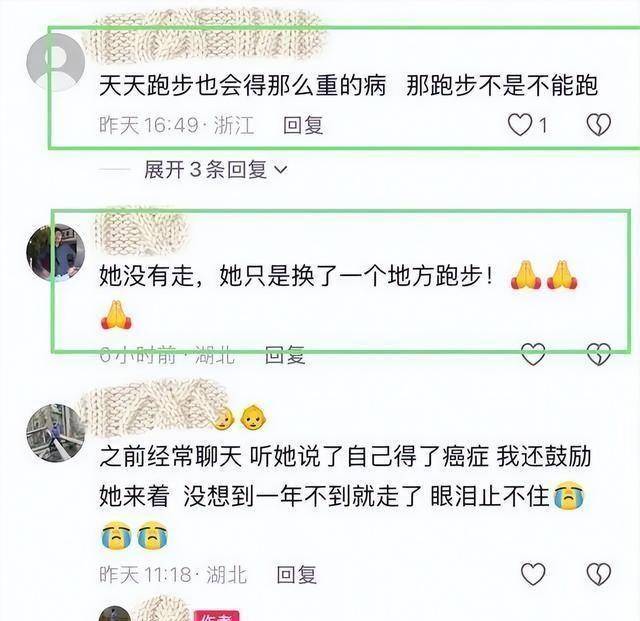Viewport: 640px width, 621px height.
Task: View profile of the 她没有走 commenter
Action: pyautogui.click(x=55, y=252)
